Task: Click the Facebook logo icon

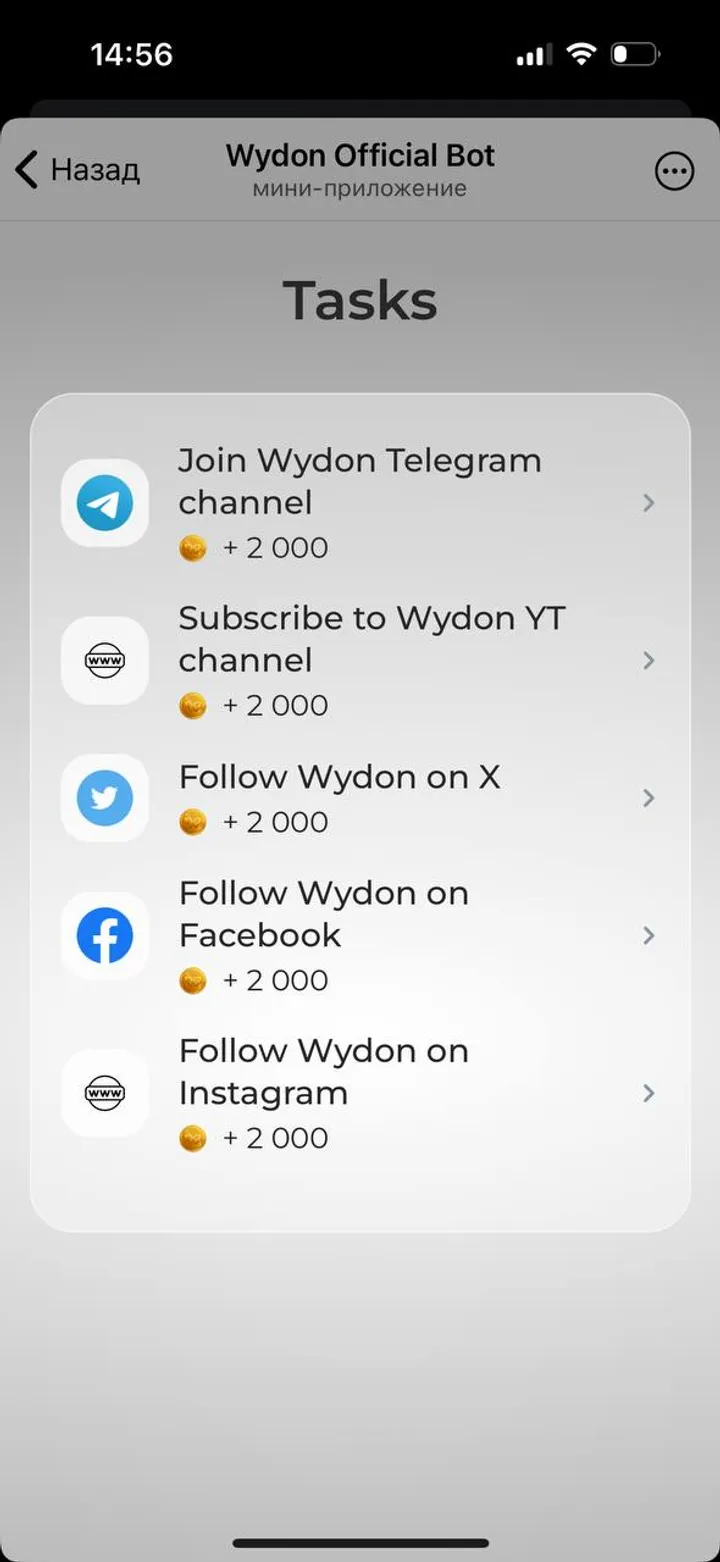Action: [x=104, y=935]
